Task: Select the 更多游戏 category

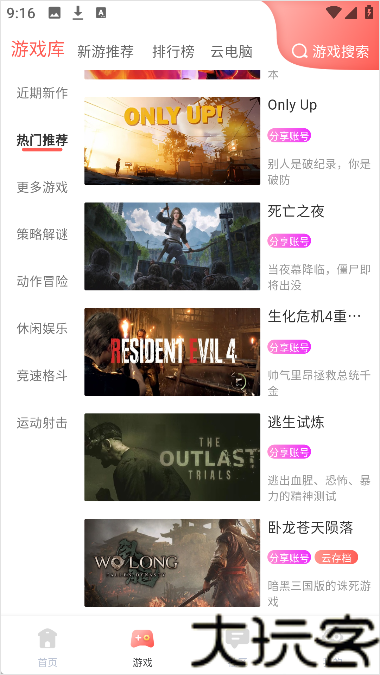Action: click(x=42, y=187)
